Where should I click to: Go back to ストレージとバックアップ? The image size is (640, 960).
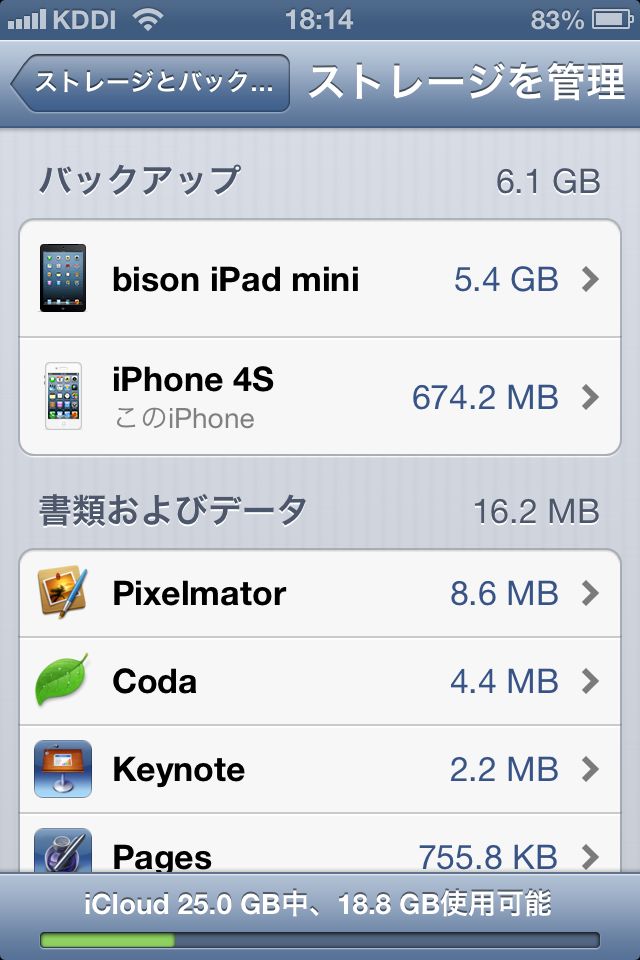pos(152,83)
